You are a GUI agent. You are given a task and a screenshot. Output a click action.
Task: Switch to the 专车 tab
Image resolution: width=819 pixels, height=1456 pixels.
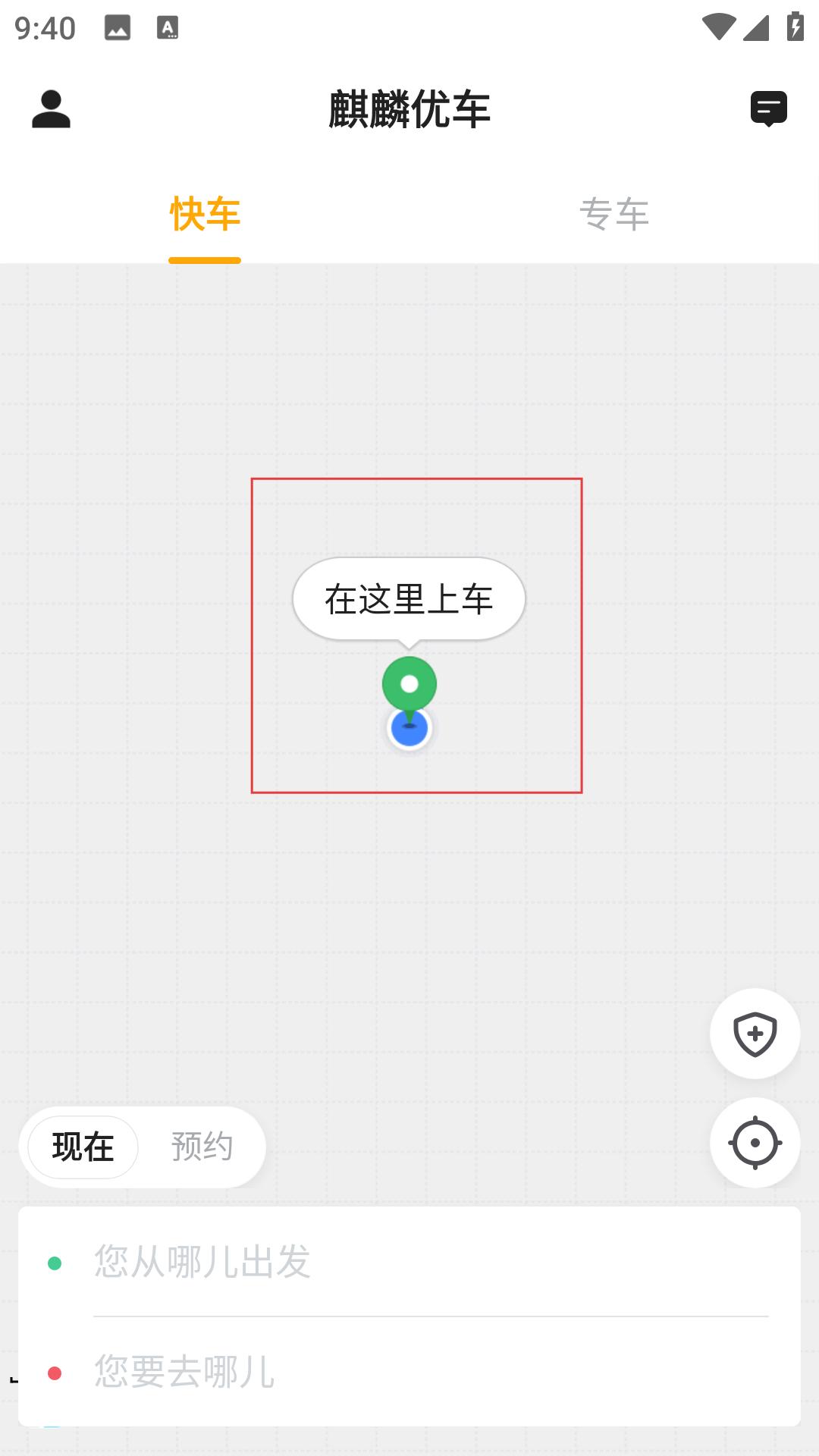(x=614, y=215)
